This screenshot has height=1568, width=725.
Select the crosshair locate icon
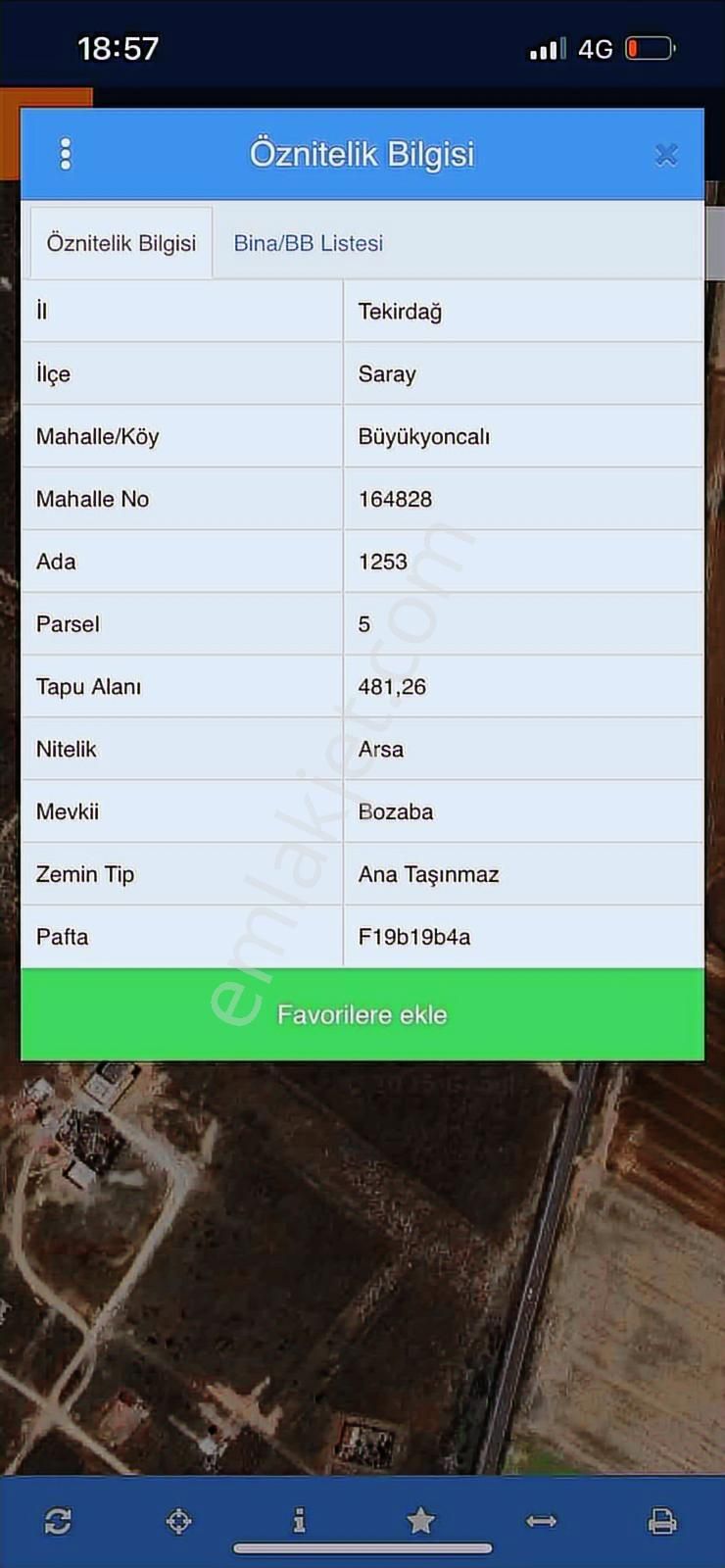[178, 1521]
